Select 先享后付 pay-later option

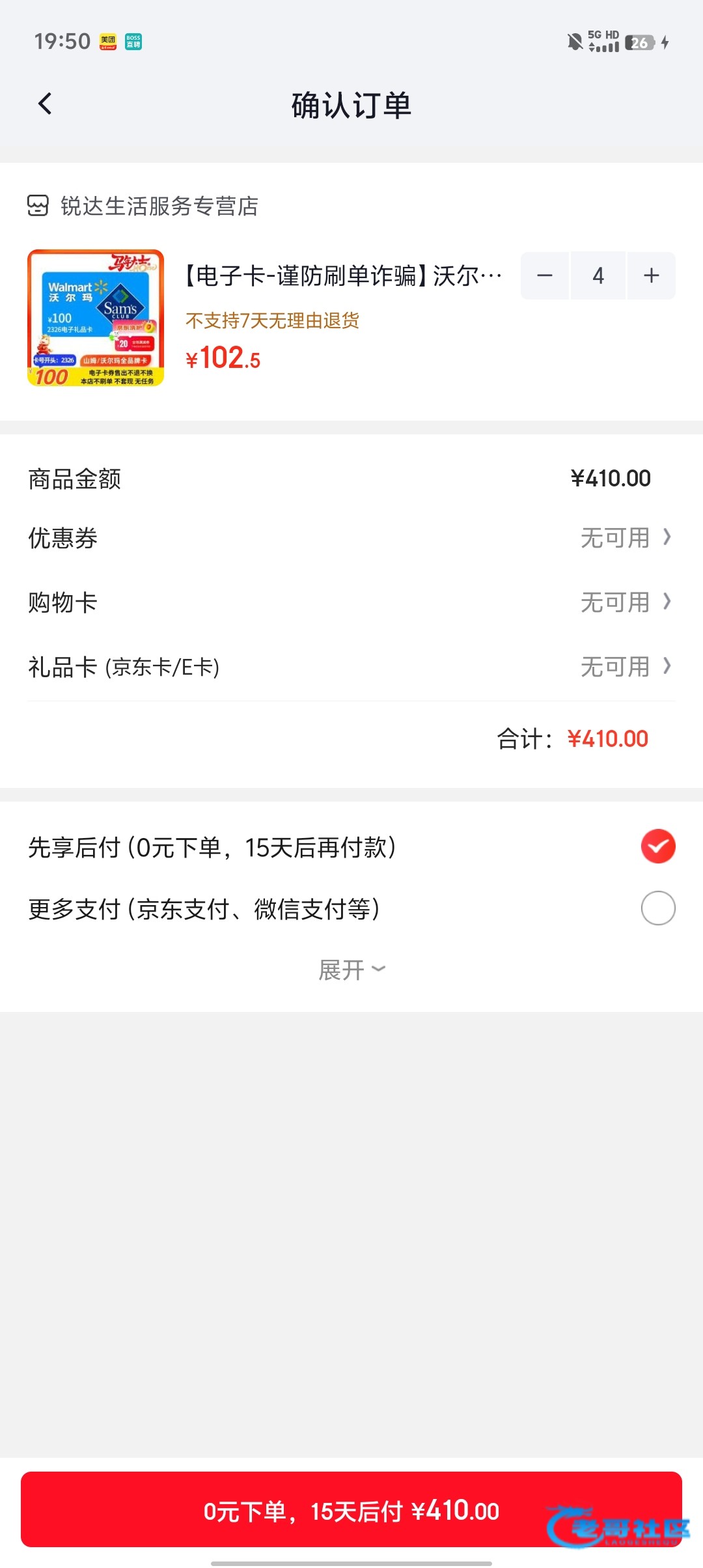pos(657,847)
